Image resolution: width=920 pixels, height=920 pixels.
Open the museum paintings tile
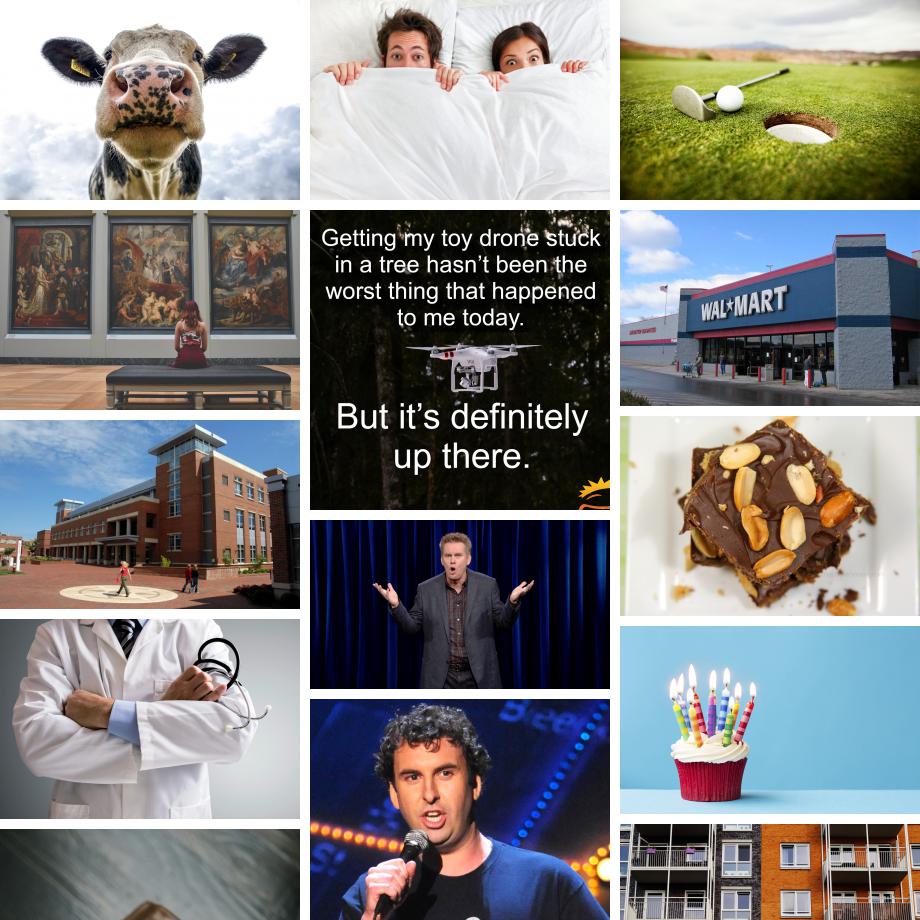[x=150, y=309]
